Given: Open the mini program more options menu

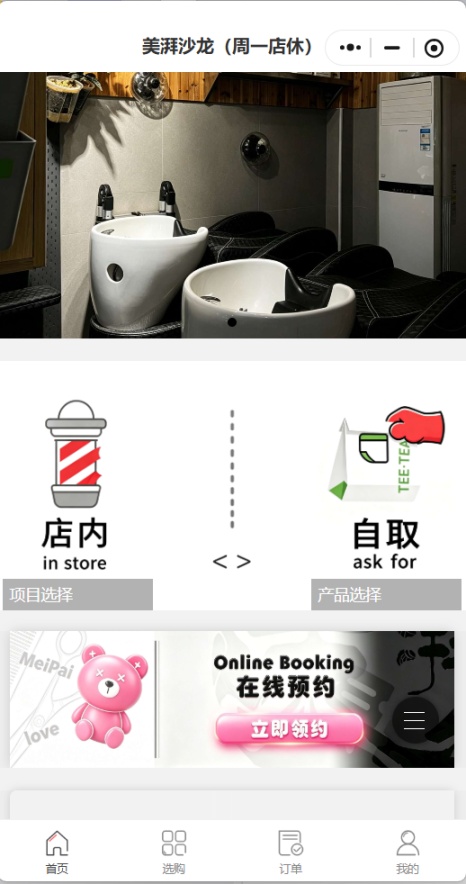Looking at the screenshot, I should pos(350,48).
